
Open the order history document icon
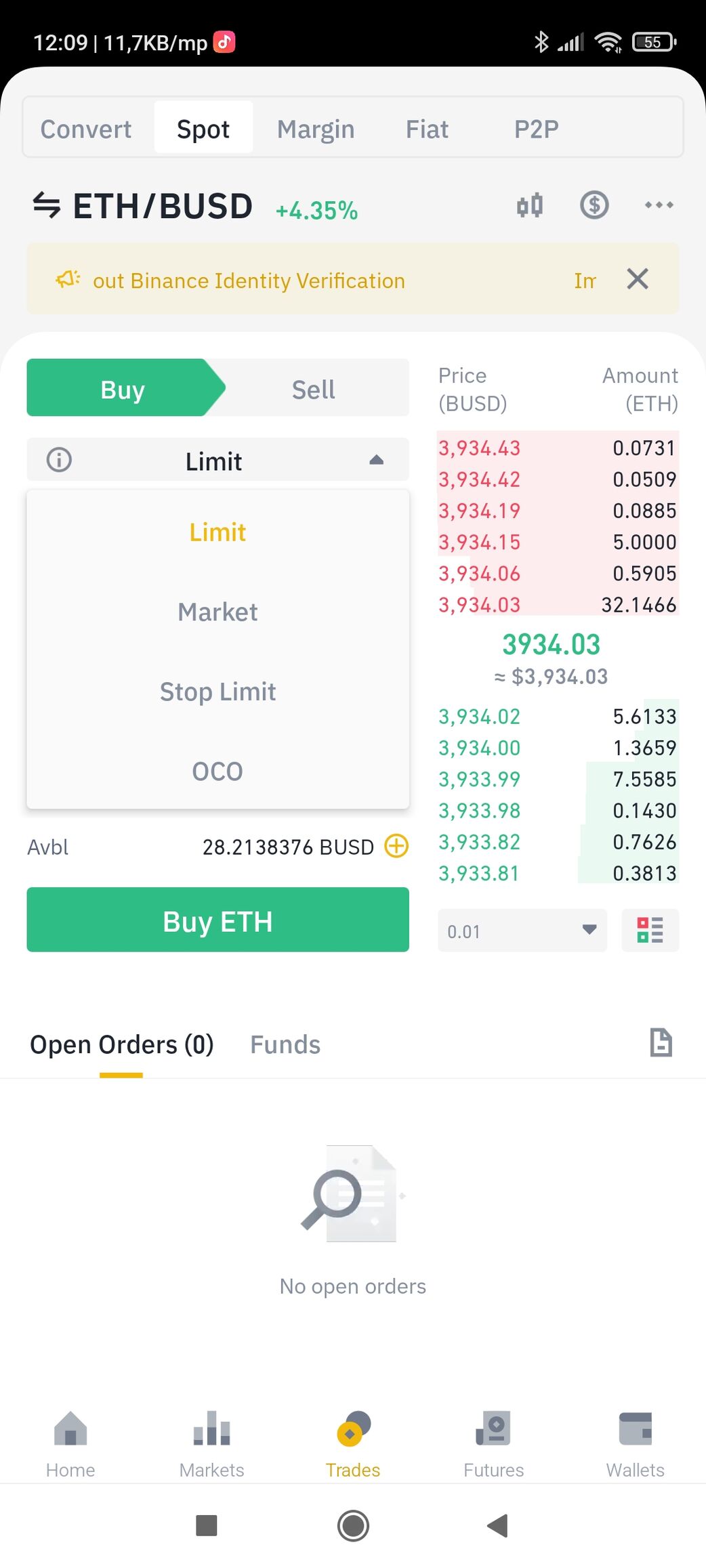pos(661,1042)
